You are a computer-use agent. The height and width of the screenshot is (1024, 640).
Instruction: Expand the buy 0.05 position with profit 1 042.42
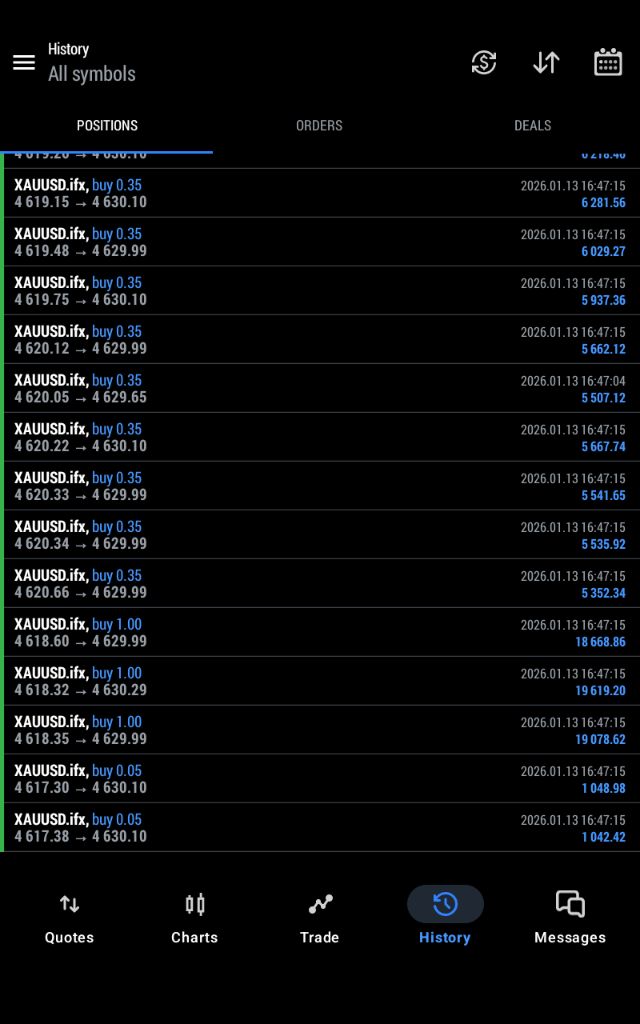(x=320, y=828)
